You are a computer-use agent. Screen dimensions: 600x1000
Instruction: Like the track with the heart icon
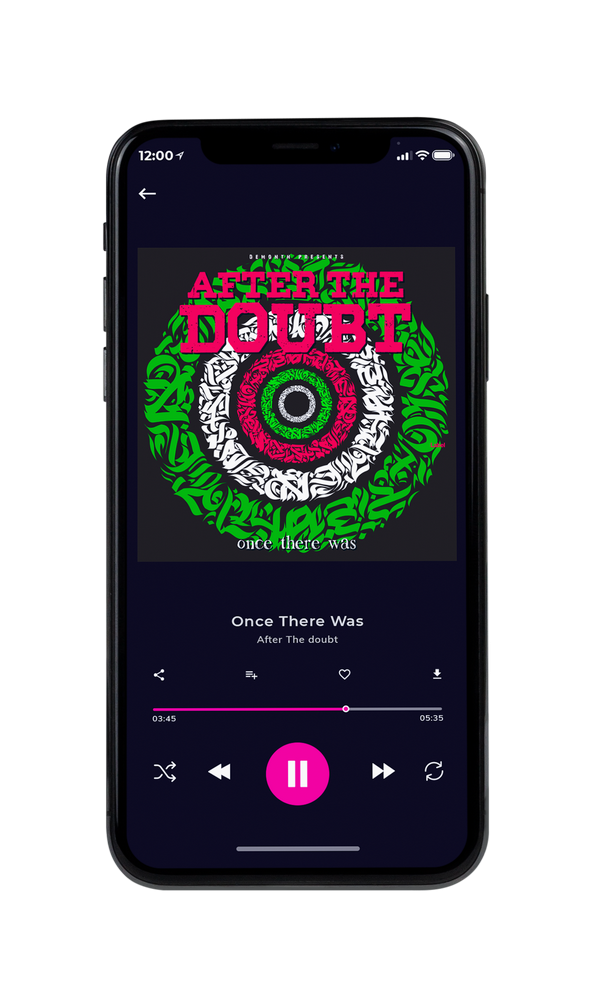(x=344, y=674)
